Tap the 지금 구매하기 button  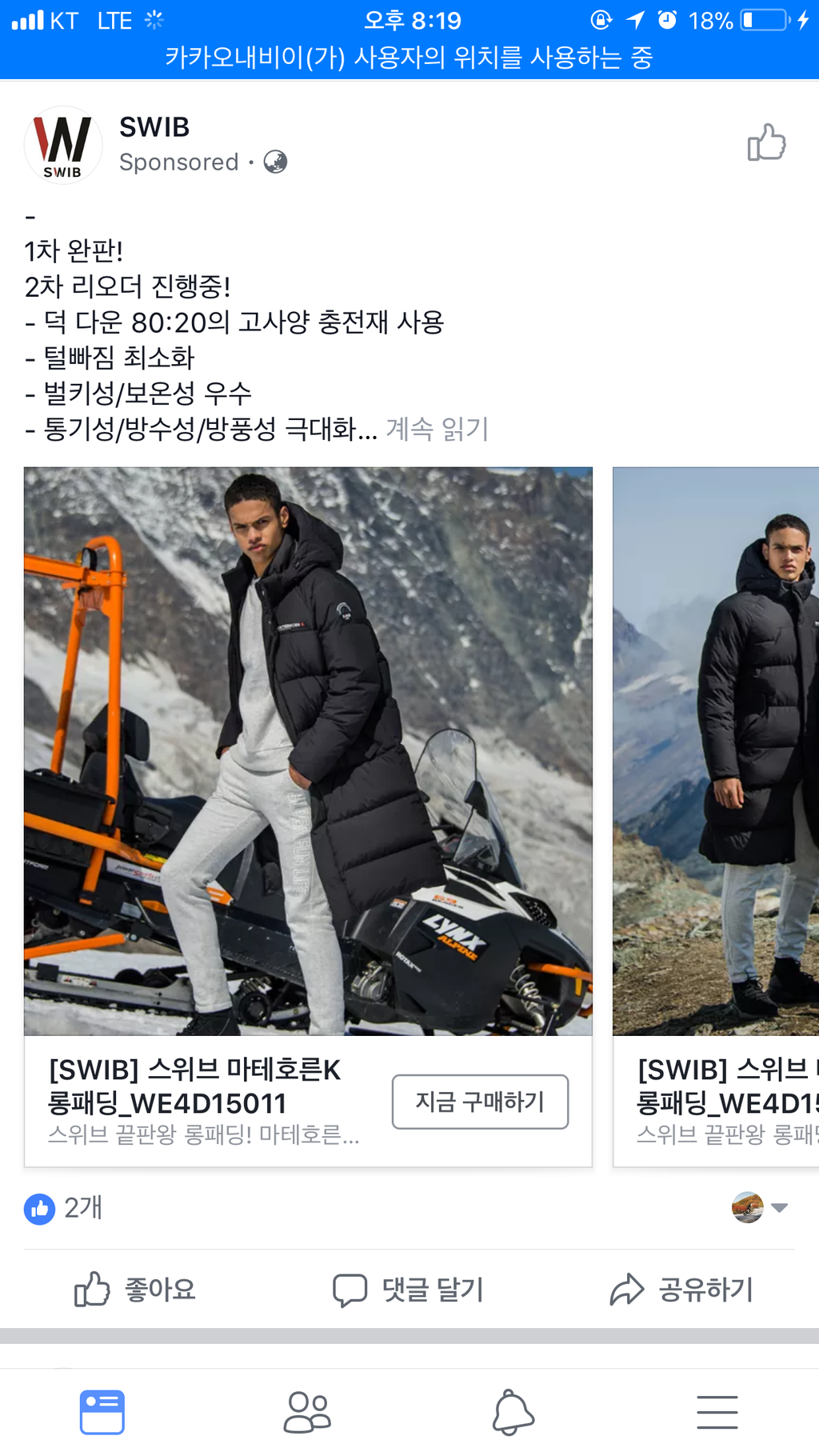480,1102
